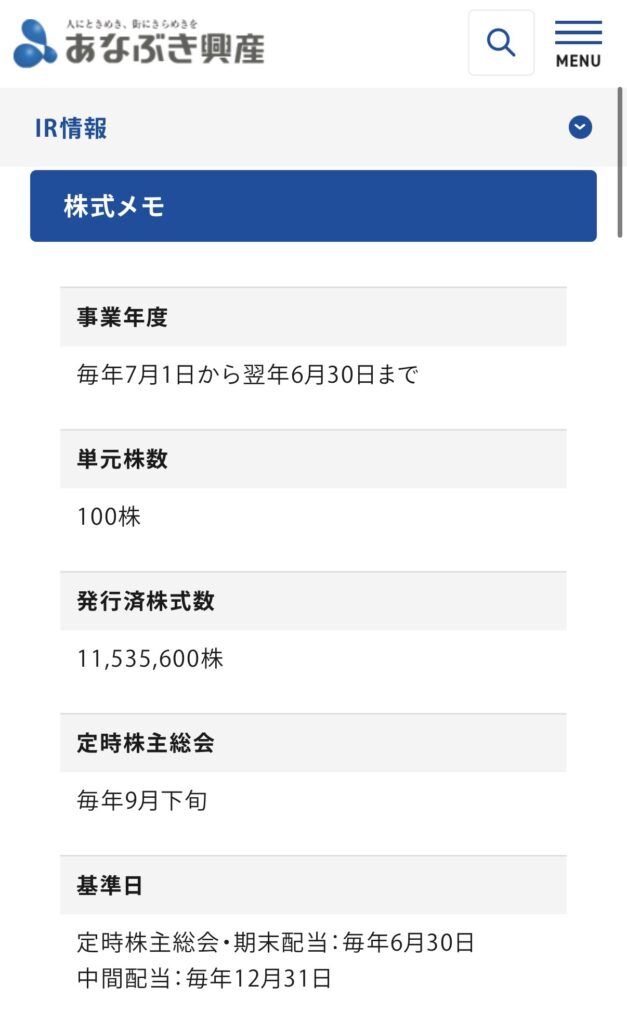Open the search magnifier icon
The width and height of the screenshot is (627, 1024).
click(501, 42)
